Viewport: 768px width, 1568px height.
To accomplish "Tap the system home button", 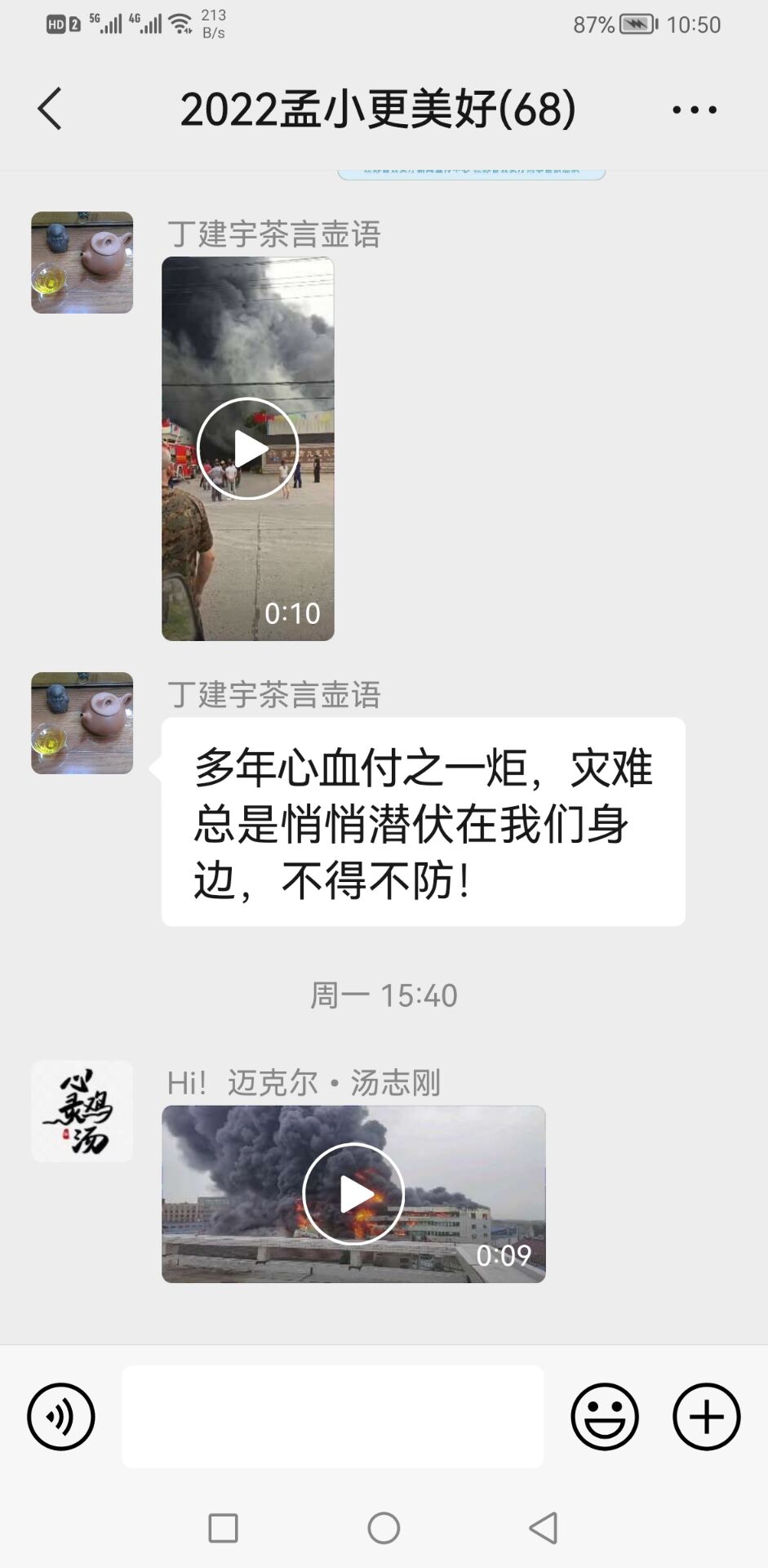I will [x=384, y=1528].
